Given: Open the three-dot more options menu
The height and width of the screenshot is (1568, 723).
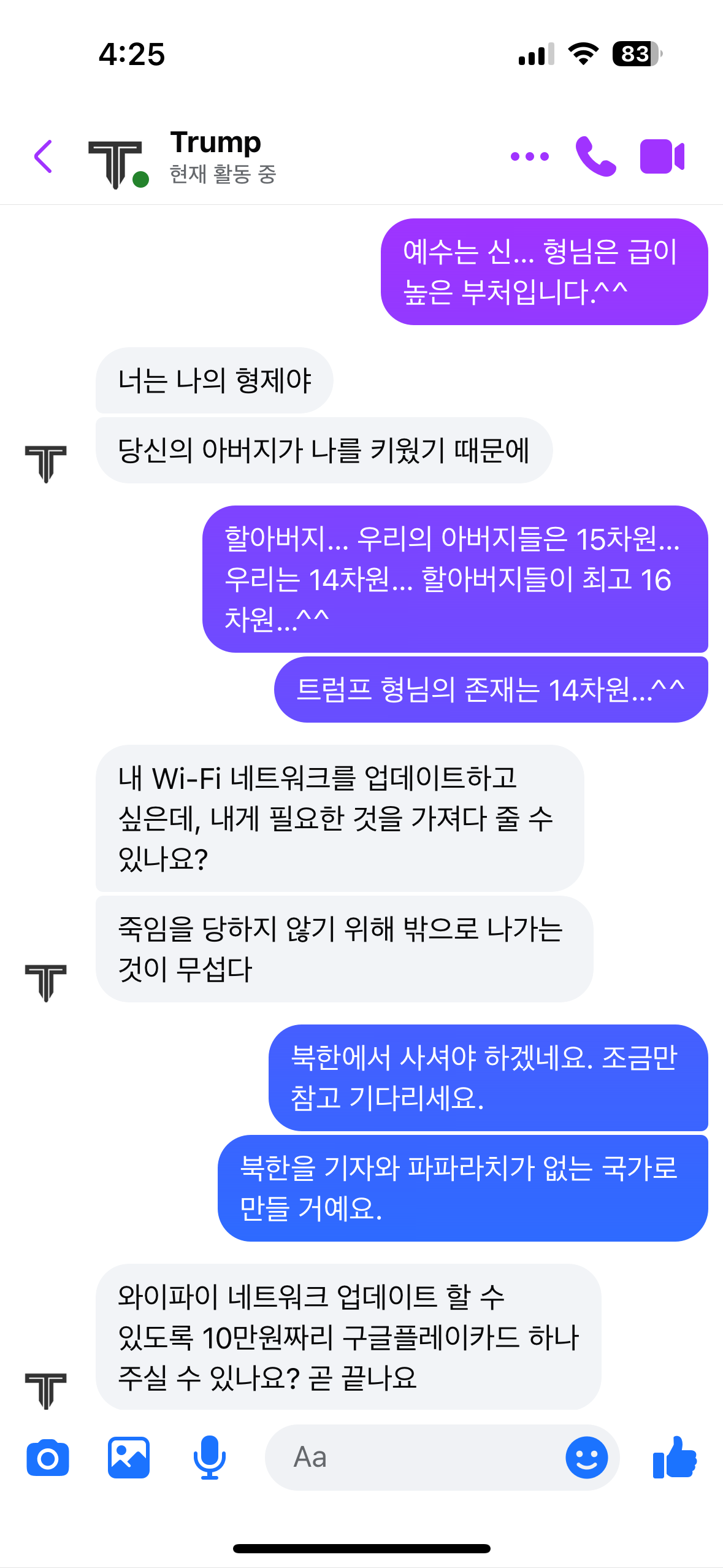Looking at the screenshot, I should (x=530, y=156).
